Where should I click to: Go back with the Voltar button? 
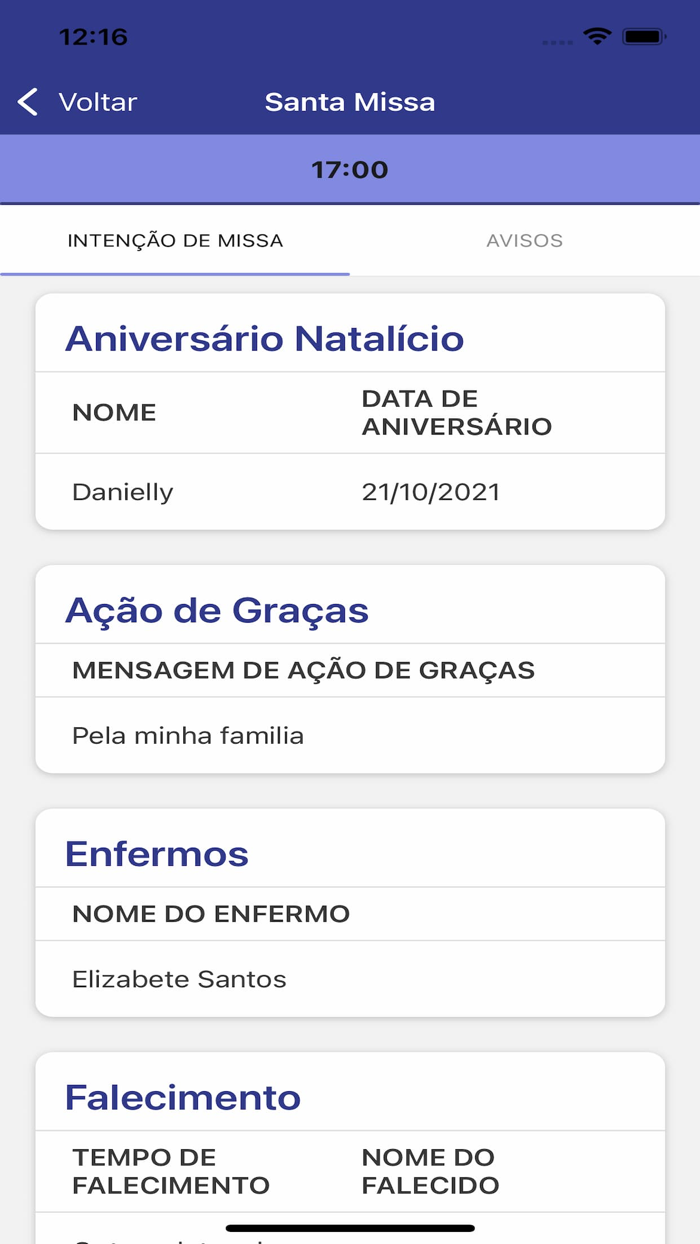click(x=78, y=102)
